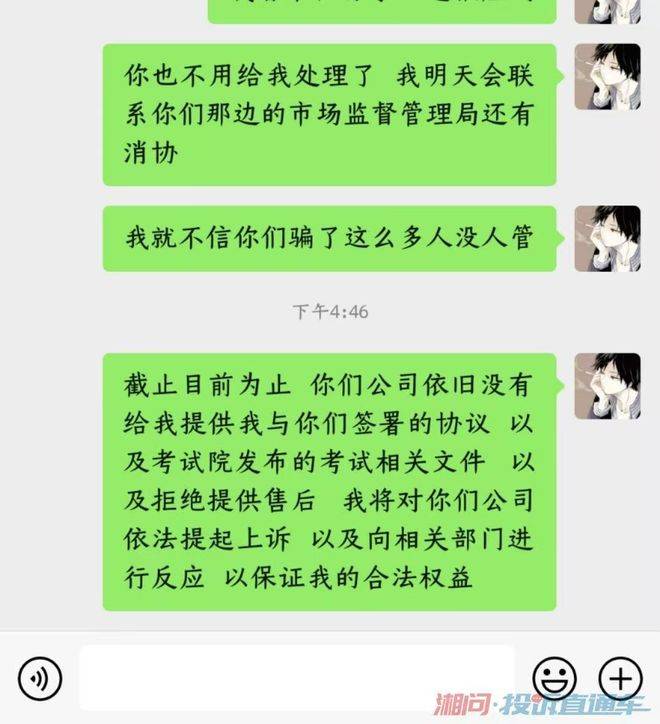This screenshot has width=660, height=724.
Task: Tap avatar beside the message starting 截止目前为止
Action: [x=607, y=385]
